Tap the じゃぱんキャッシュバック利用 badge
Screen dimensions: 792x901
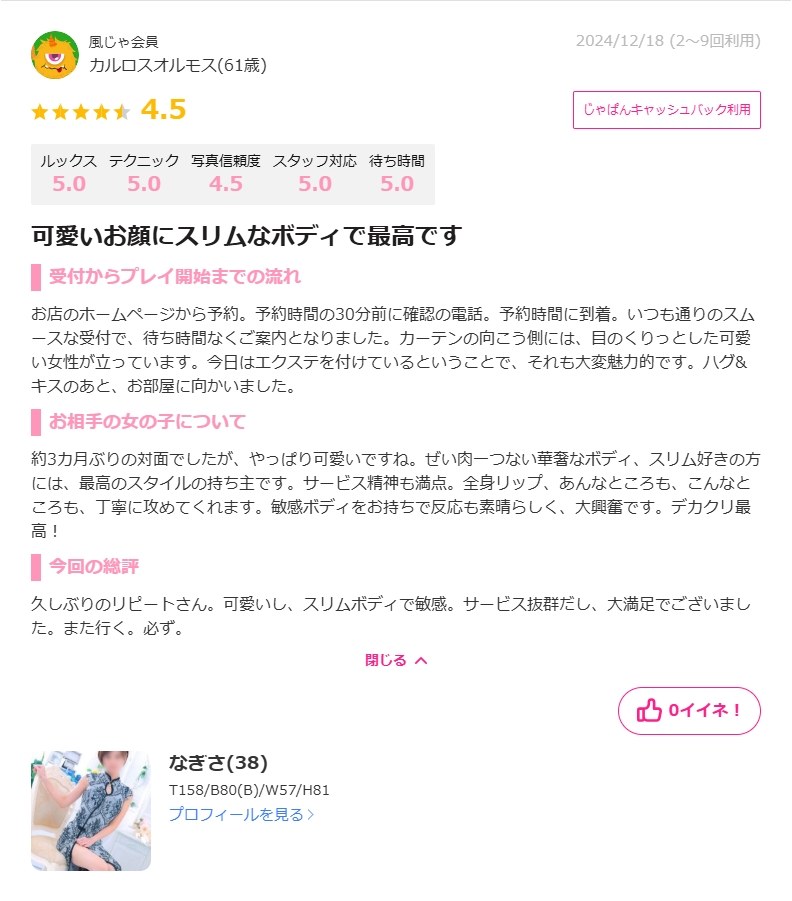(666, 110)
